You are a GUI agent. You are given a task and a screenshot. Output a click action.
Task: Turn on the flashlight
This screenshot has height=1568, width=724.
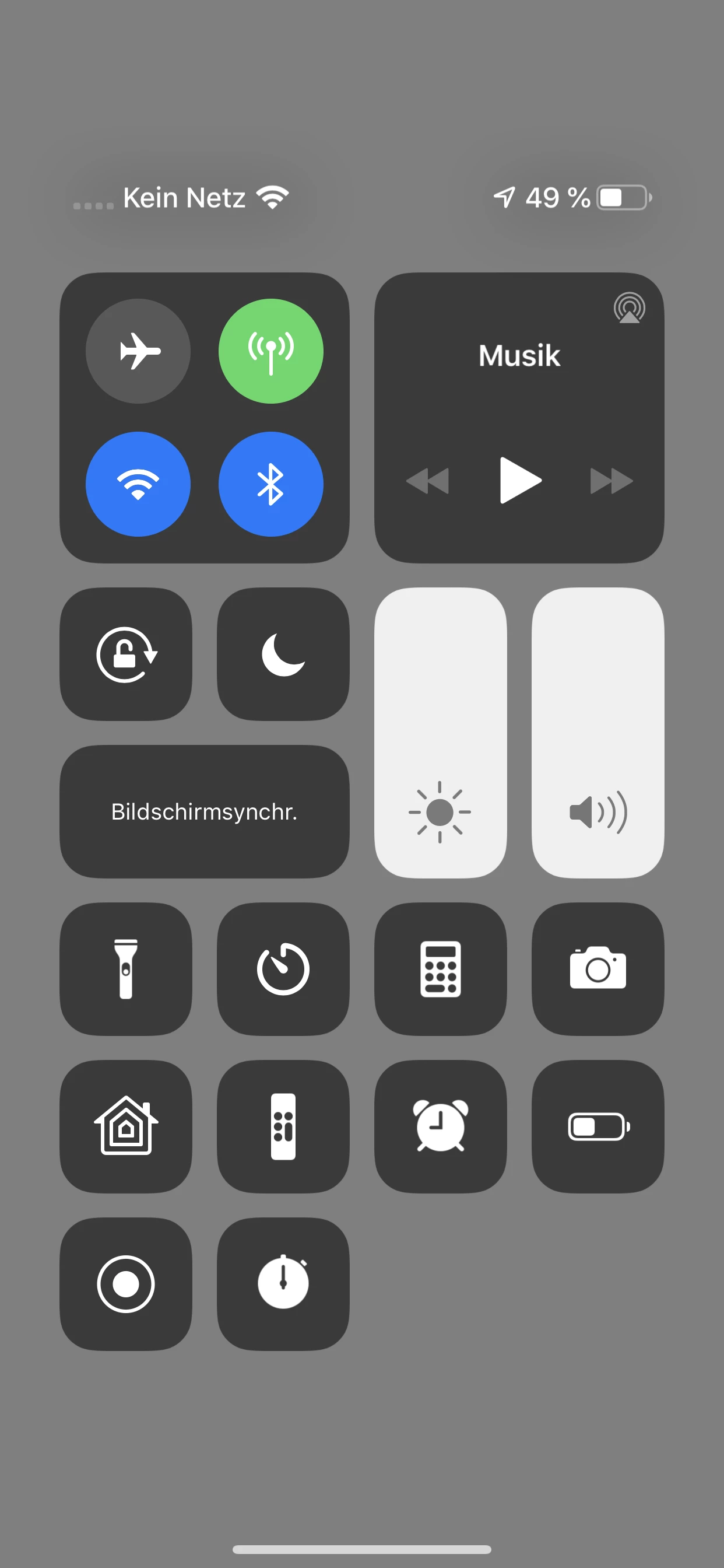(x=126, y=969)
